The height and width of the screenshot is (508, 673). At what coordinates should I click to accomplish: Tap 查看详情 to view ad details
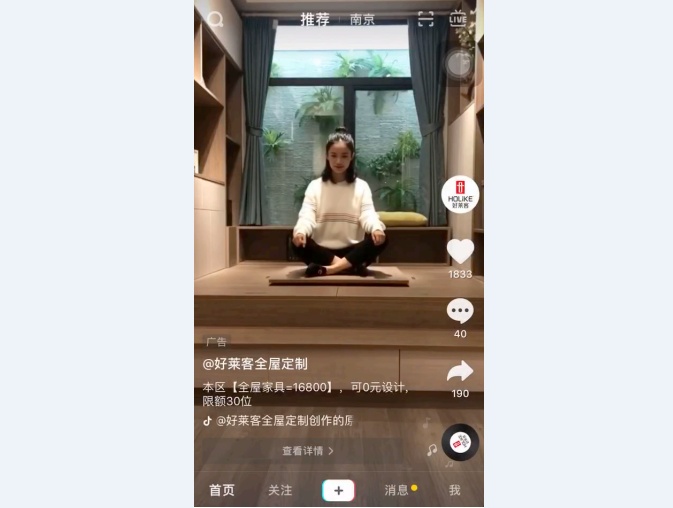coord(307,451)
